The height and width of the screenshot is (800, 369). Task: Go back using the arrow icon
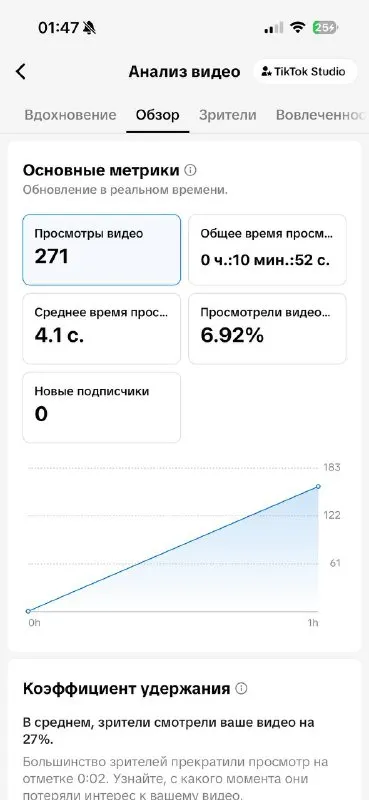pos(20,71)
